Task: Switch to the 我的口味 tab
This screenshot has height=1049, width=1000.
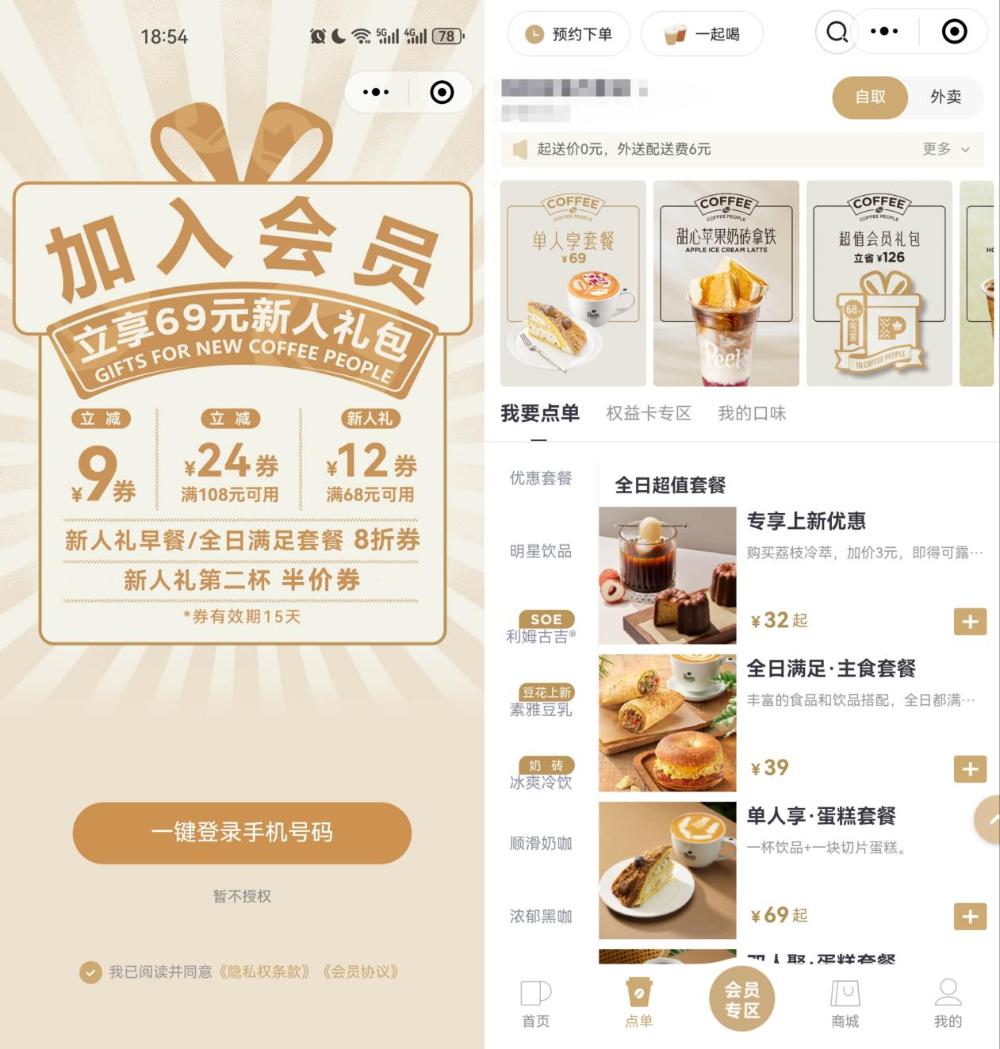Action: point(752,413)
